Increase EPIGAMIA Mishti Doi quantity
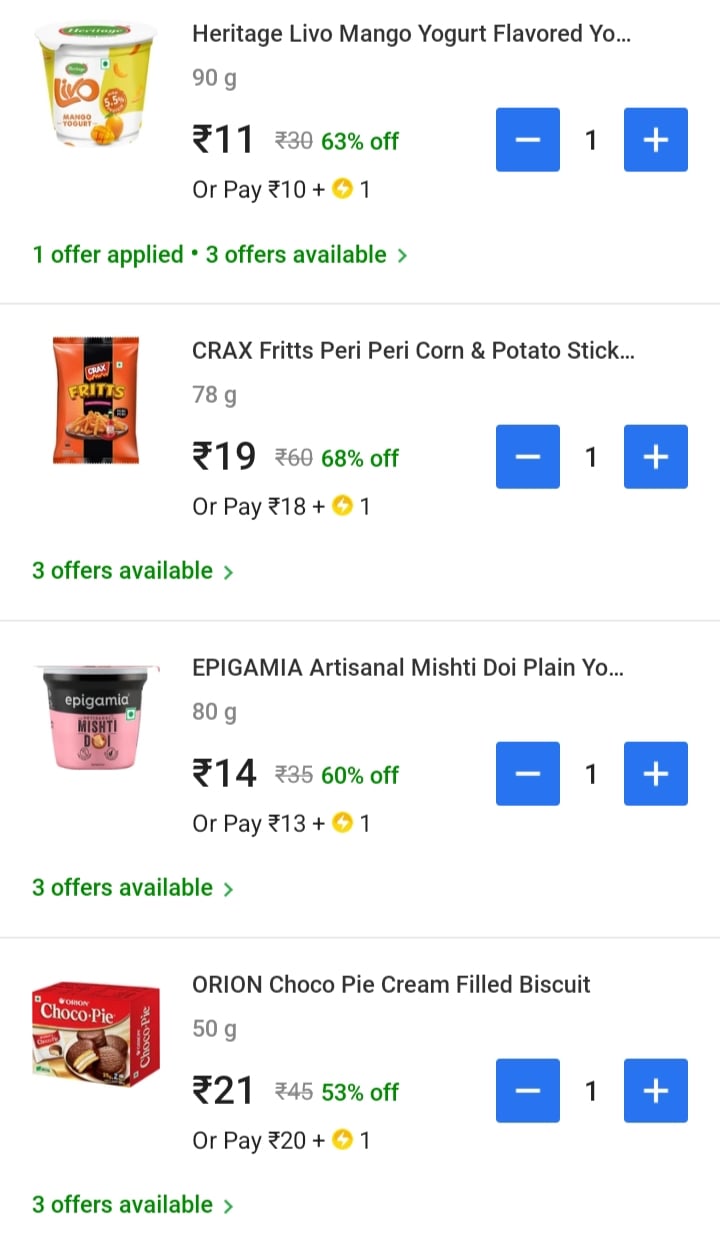The width and height of the screenshot is (720, 1245). pyautogui.click(x=655, y=774)
